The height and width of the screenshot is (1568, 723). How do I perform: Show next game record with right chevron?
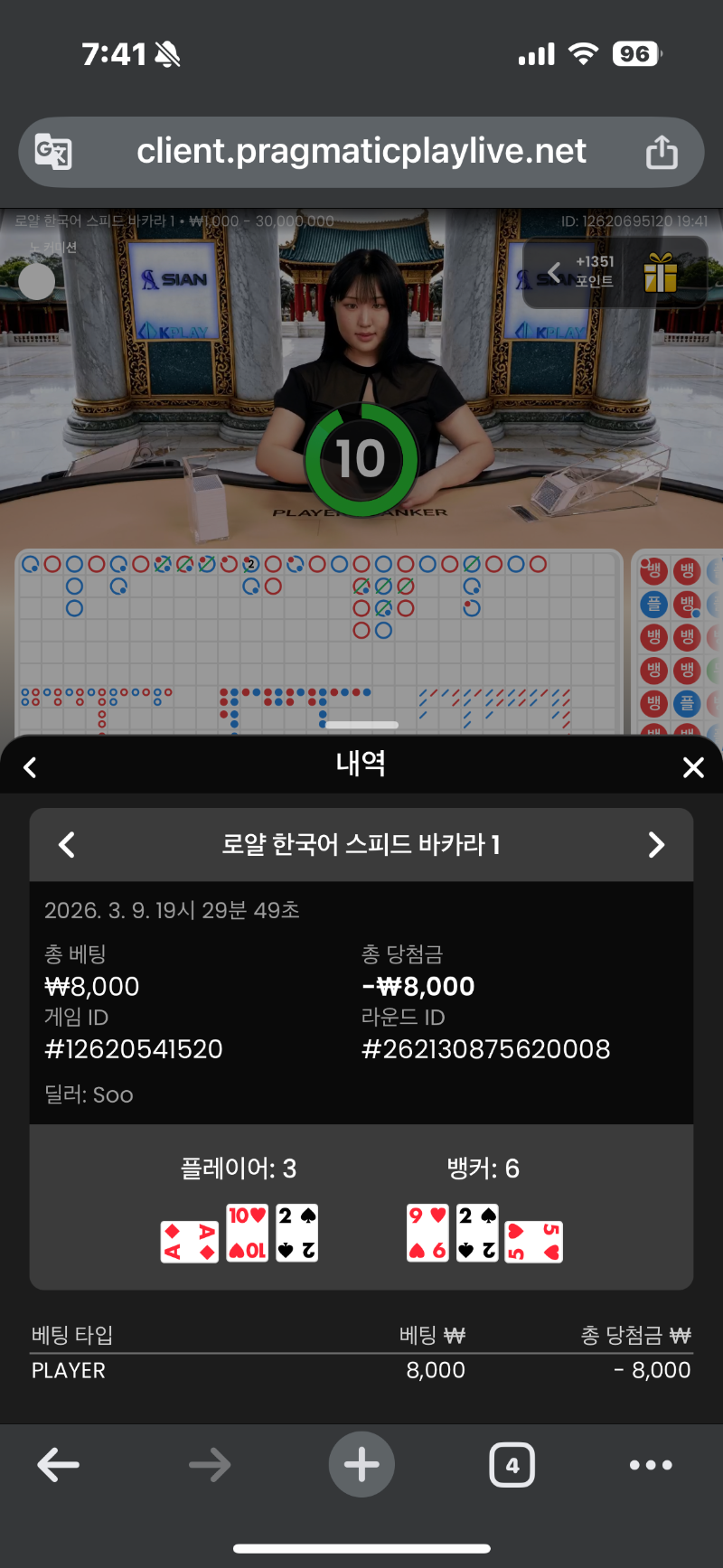click(x=657, y=845)
